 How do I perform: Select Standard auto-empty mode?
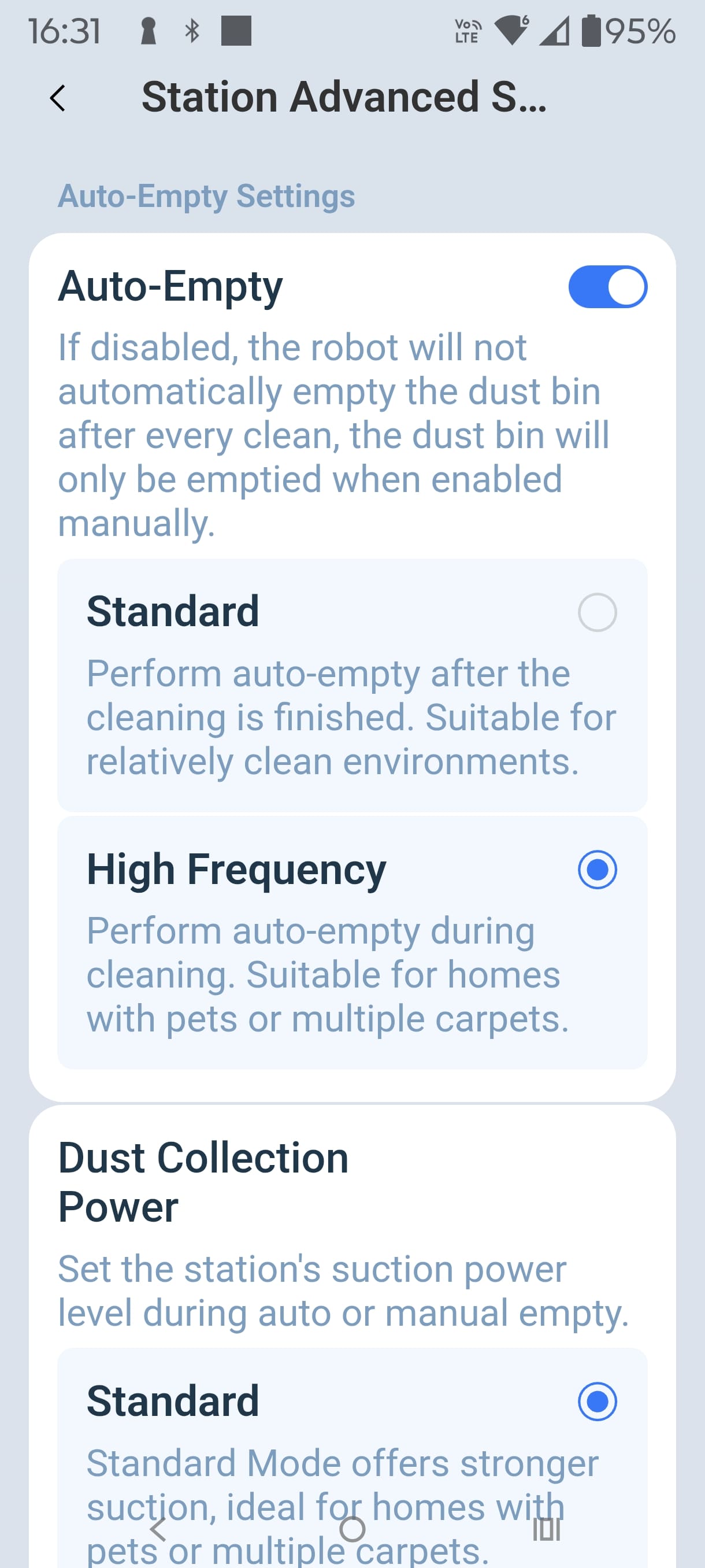click(597, 612)
